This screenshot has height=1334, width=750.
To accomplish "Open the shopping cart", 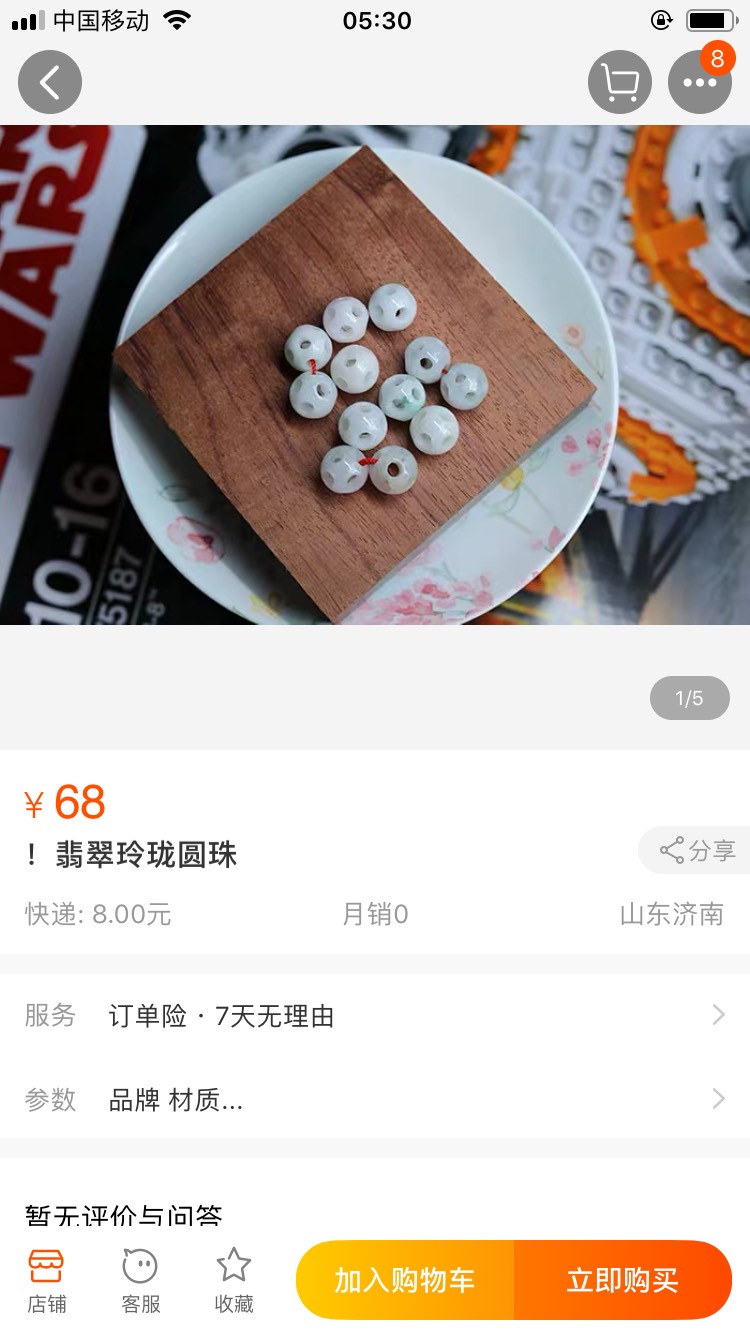I will coord(620,82).
